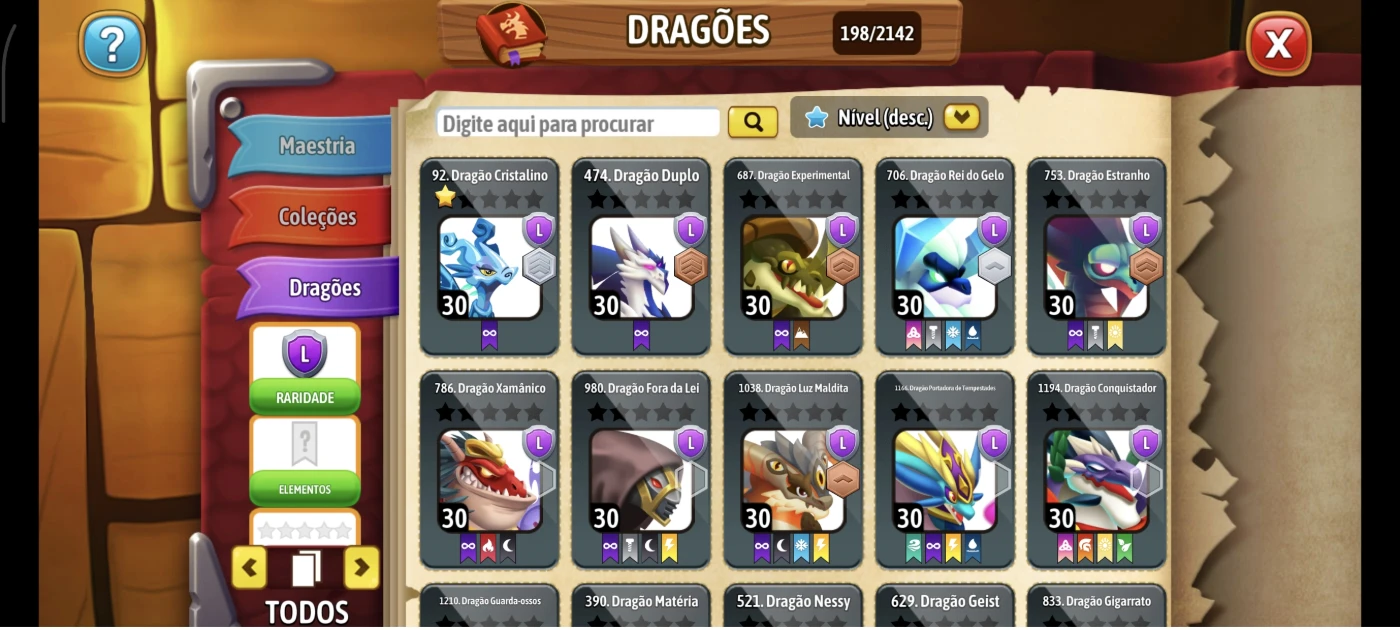Select the Dragões tab
The image size is (1400, 630).
322,288
